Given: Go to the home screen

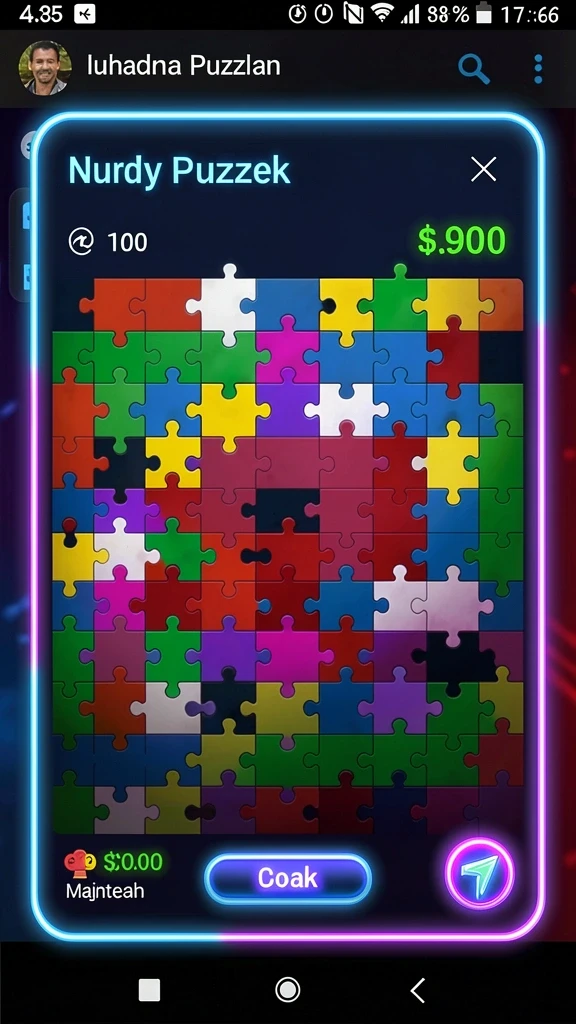Looking at the screenshot, I should (288, 990).
